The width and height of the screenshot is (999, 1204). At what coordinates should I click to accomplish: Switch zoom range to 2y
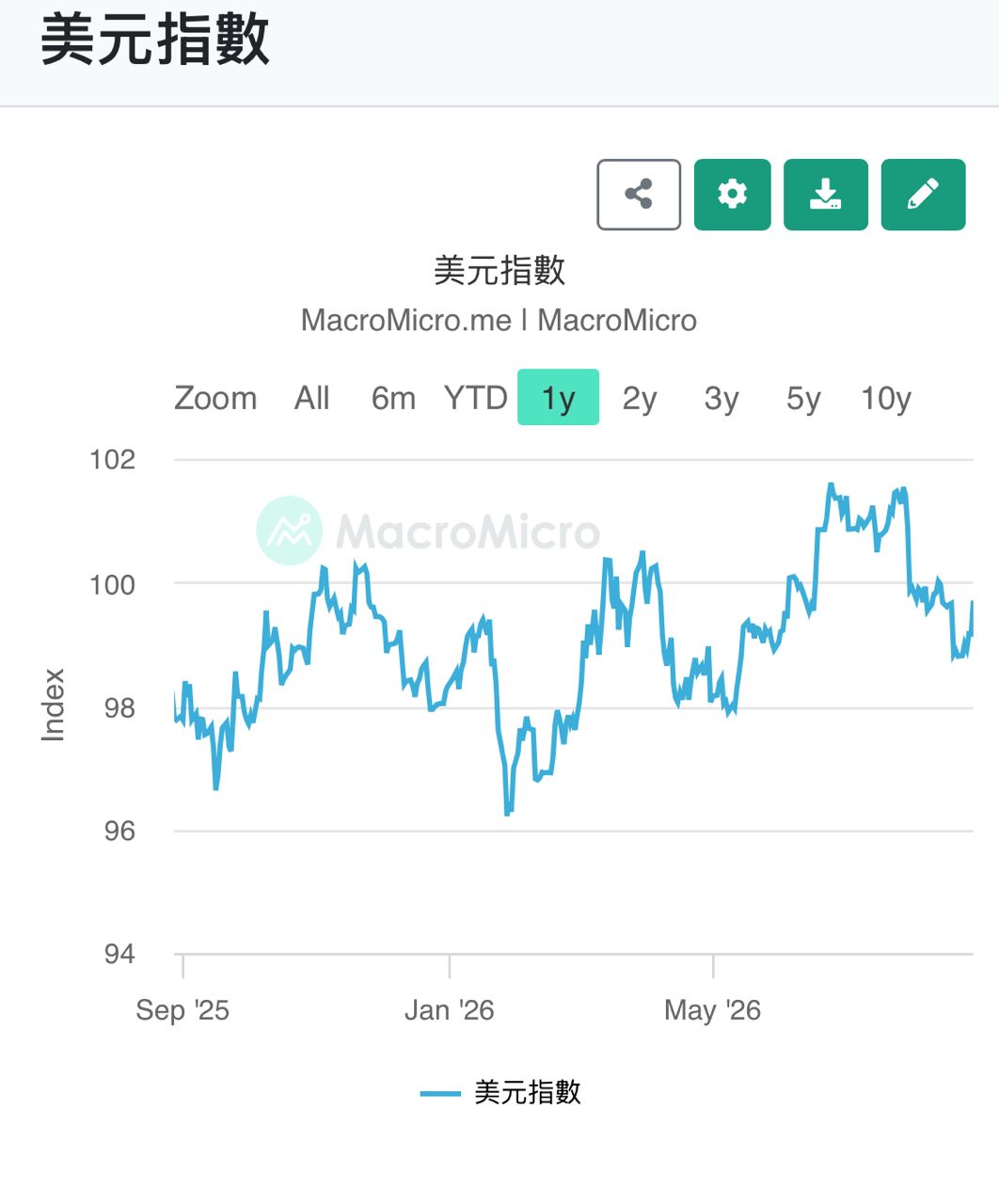tap(640, 398)
